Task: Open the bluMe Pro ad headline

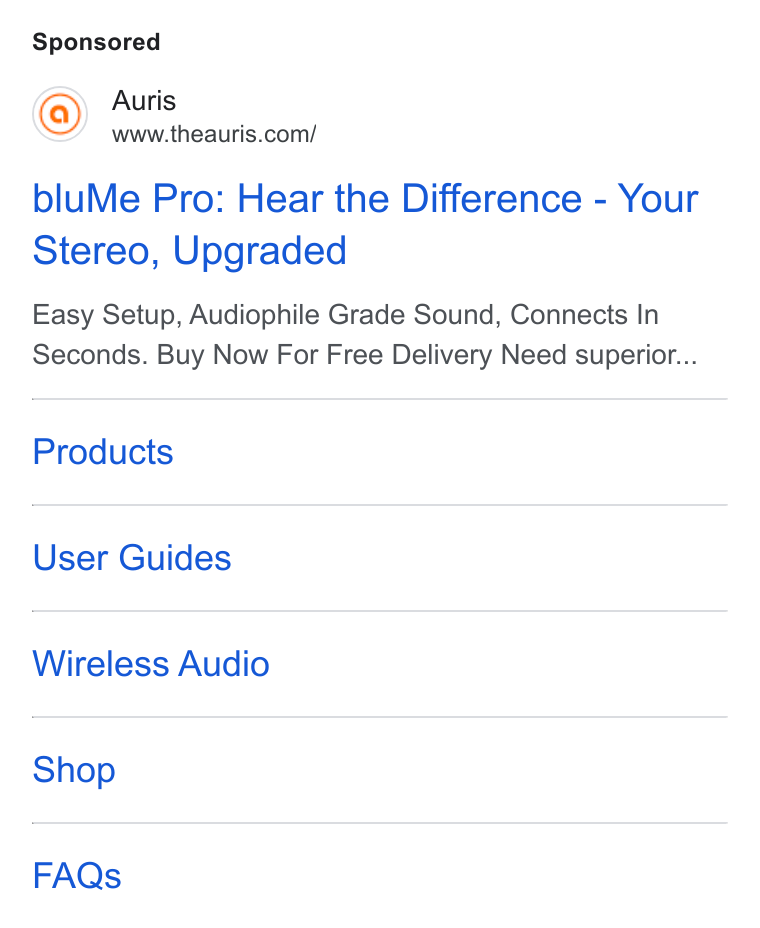Action: coord(365,224)
